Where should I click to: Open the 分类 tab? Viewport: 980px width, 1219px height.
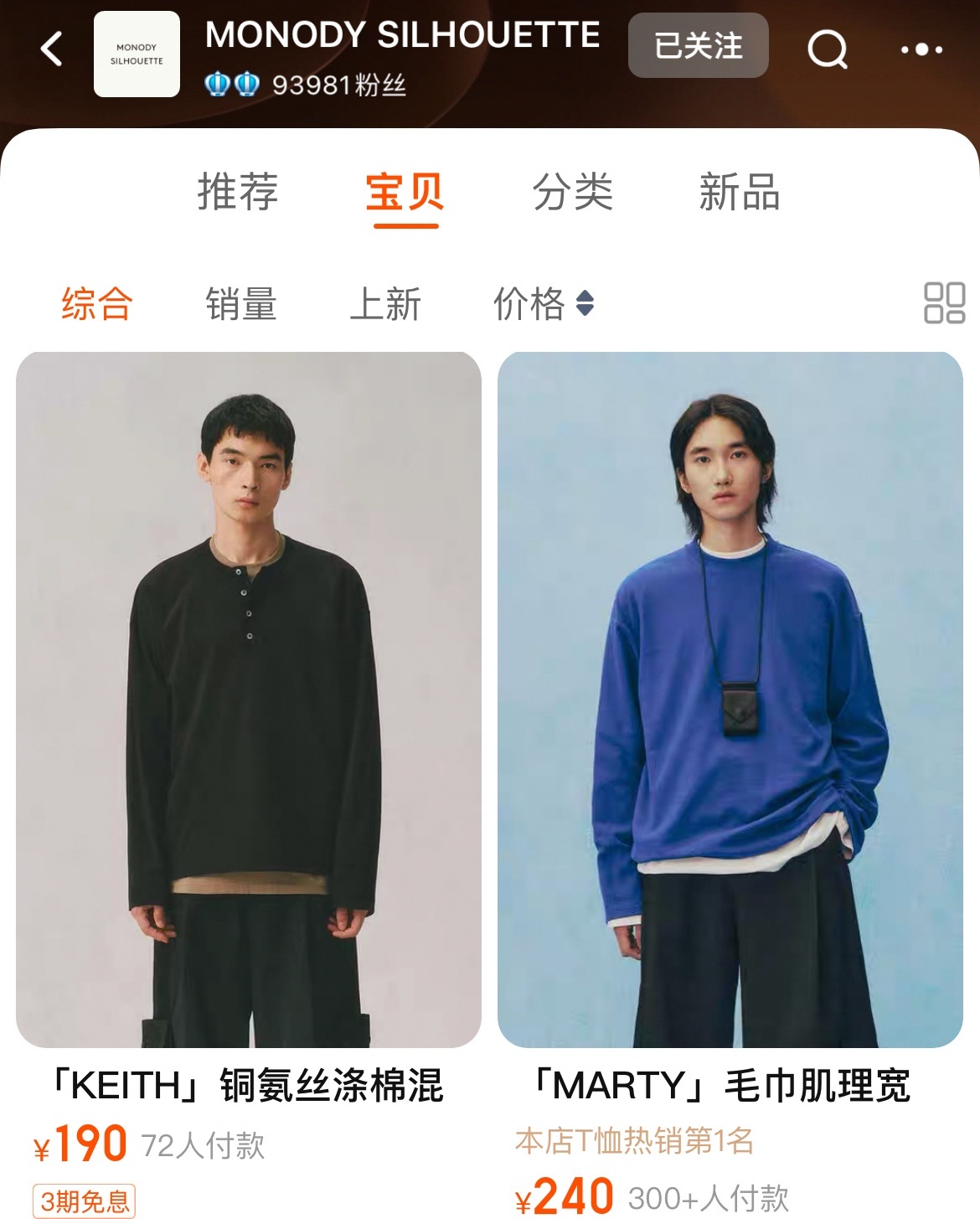[x=573, y=192]
